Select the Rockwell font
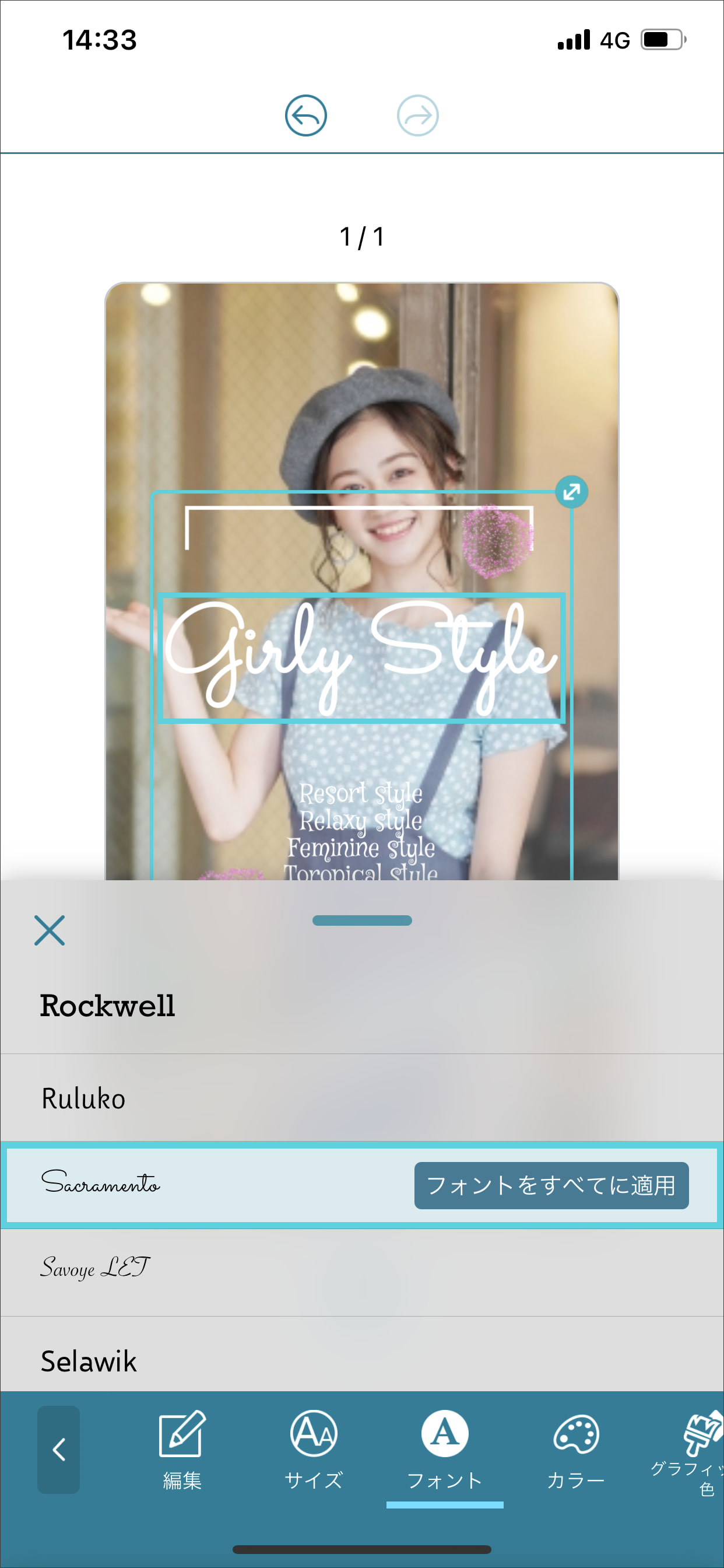Viewport: 724px width, 1568px height. tap(107, 1006)
